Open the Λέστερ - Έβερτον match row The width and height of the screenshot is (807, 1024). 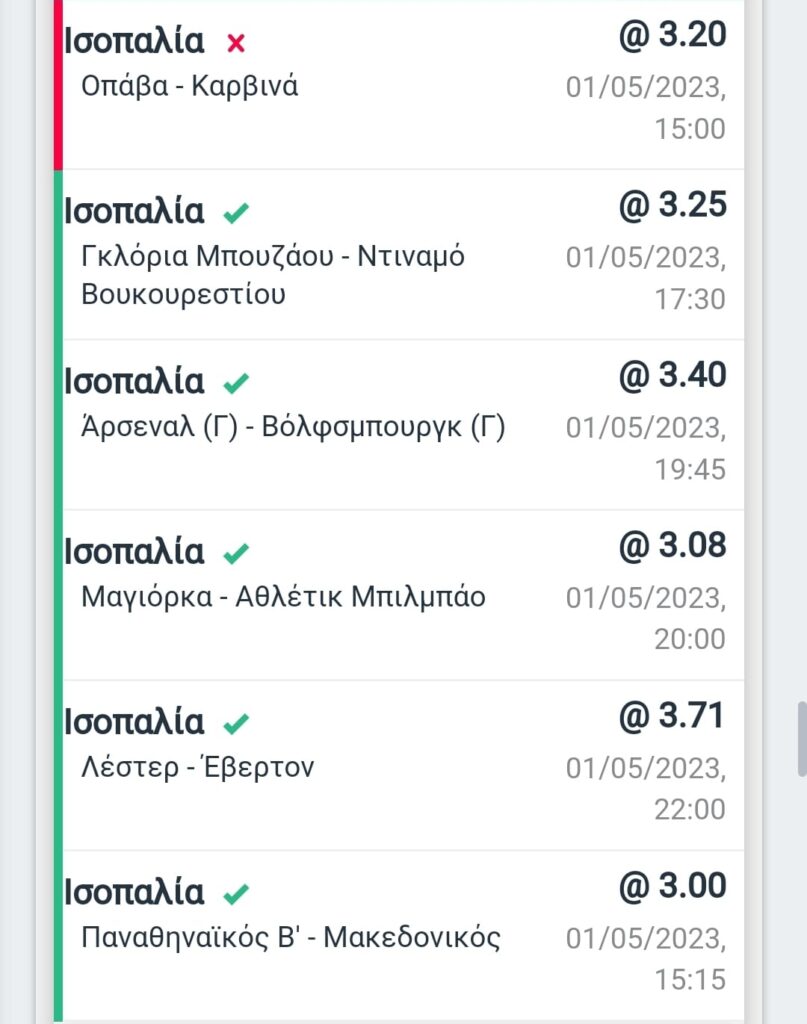198,767
